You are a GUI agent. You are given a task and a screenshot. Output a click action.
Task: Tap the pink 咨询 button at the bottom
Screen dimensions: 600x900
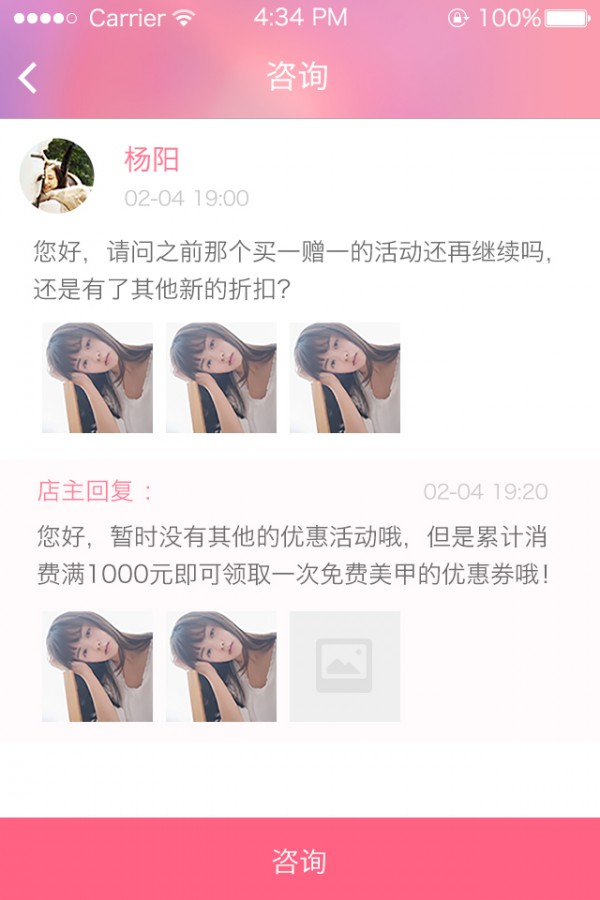click(x=300, y=860)
